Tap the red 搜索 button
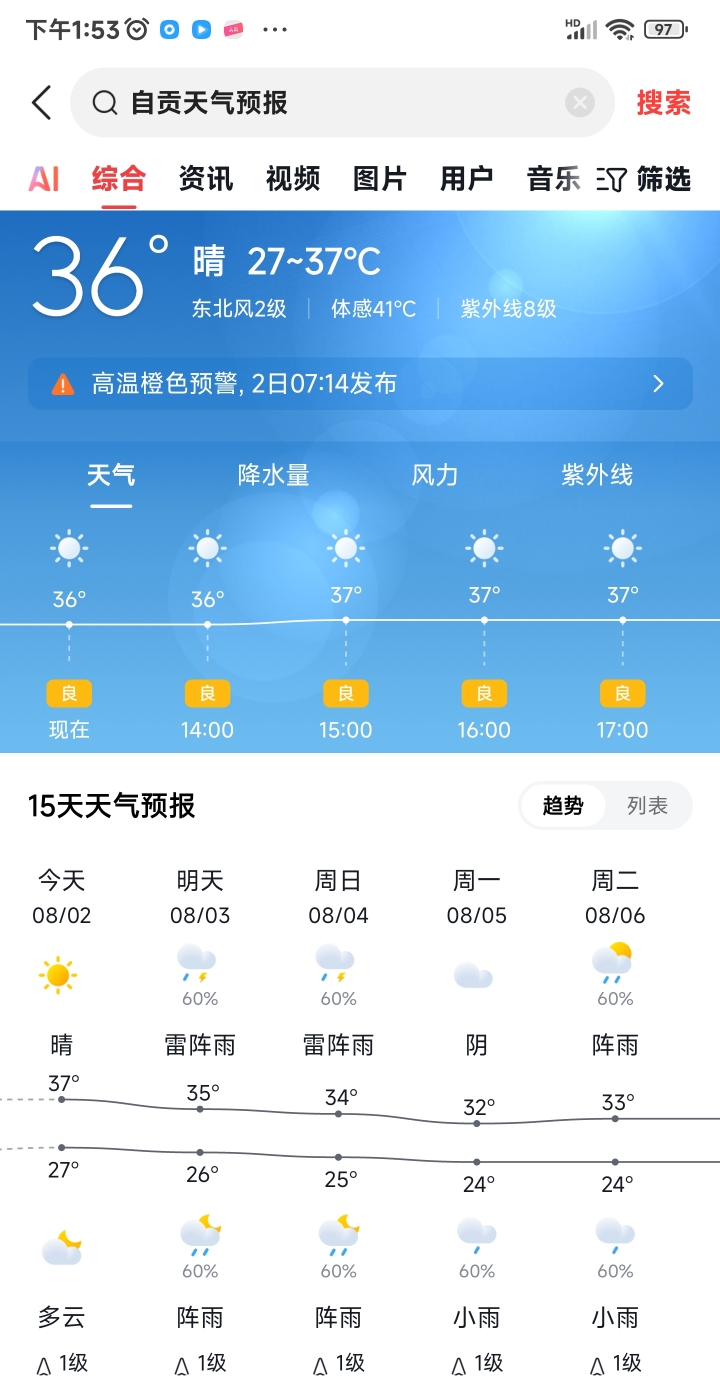720x1394 pixels. coord(663,103)
